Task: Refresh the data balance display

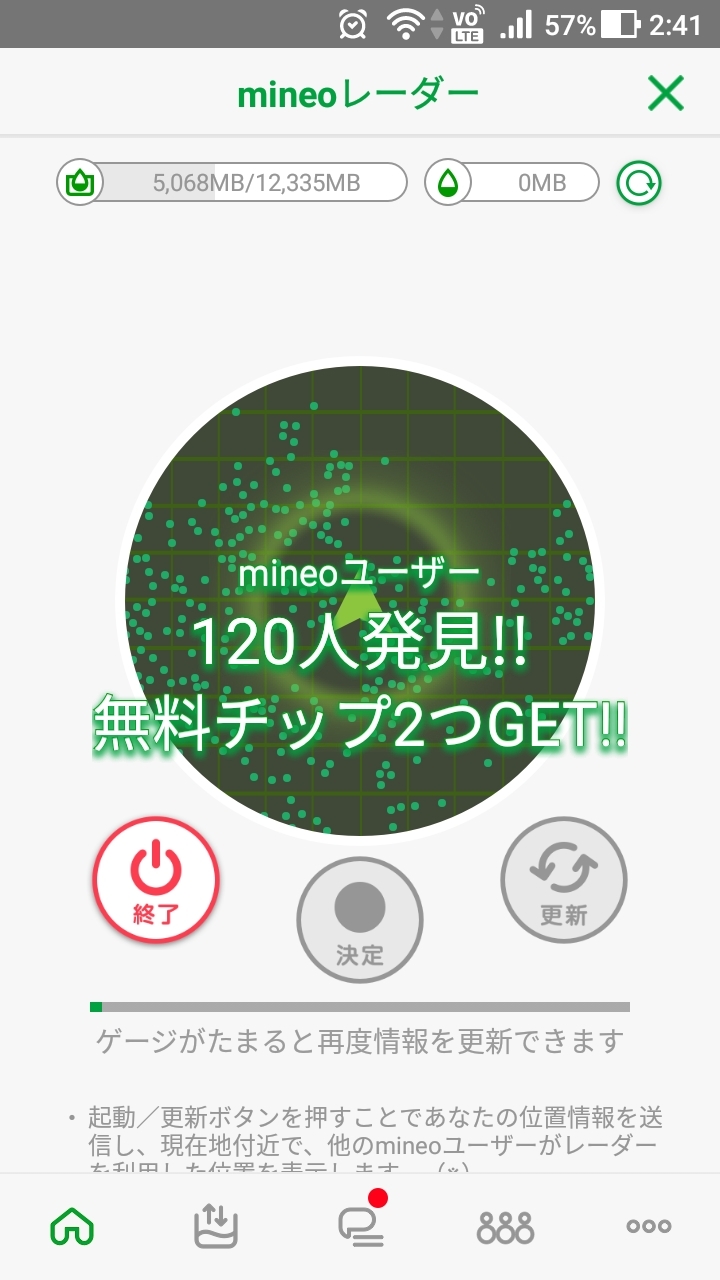Action: click(638, 183)
